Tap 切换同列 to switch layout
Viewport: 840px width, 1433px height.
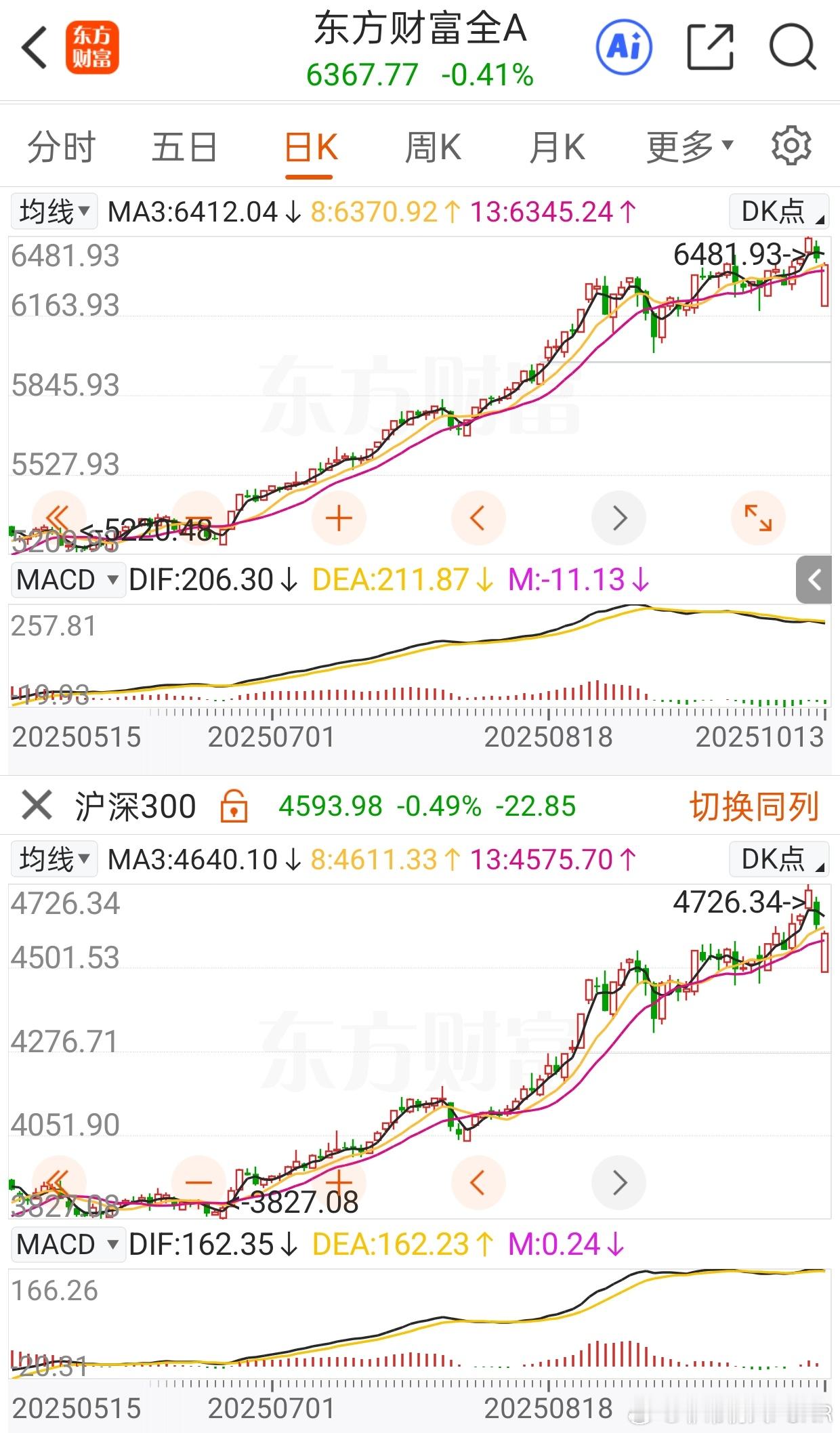[755, 806]
